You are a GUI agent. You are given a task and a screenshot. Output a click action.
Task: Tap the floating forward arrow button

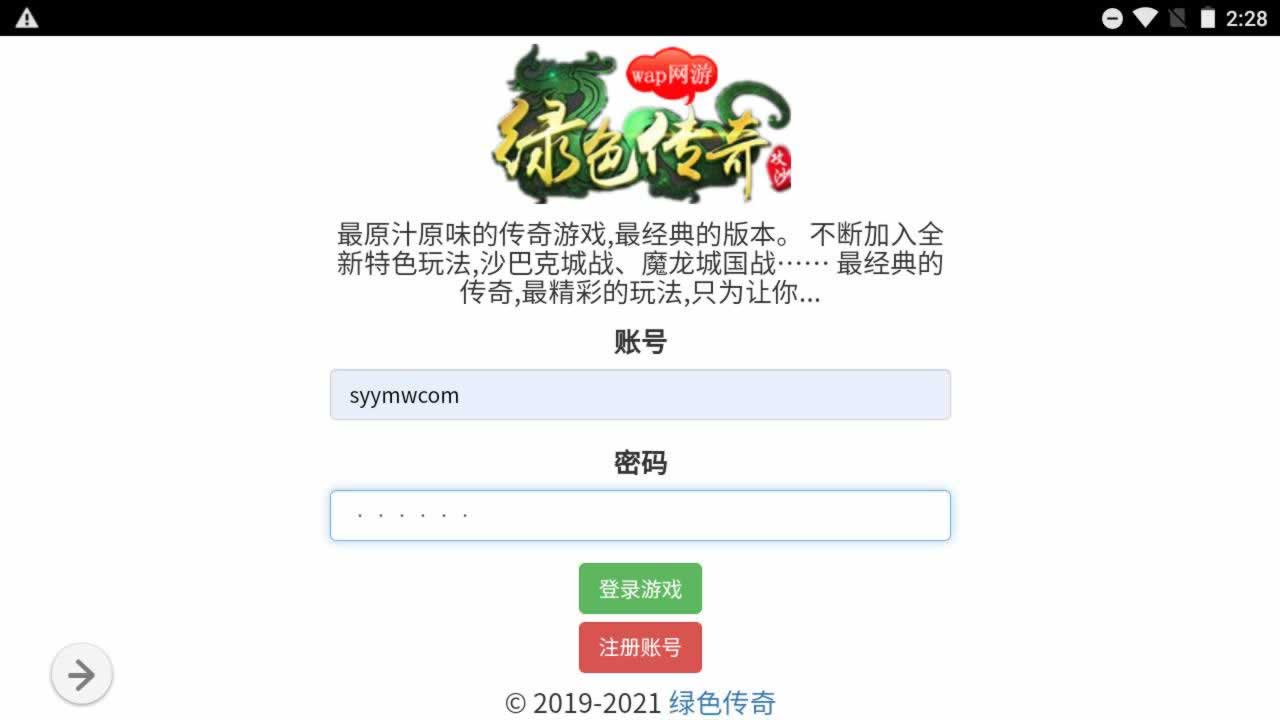point(82,675)
